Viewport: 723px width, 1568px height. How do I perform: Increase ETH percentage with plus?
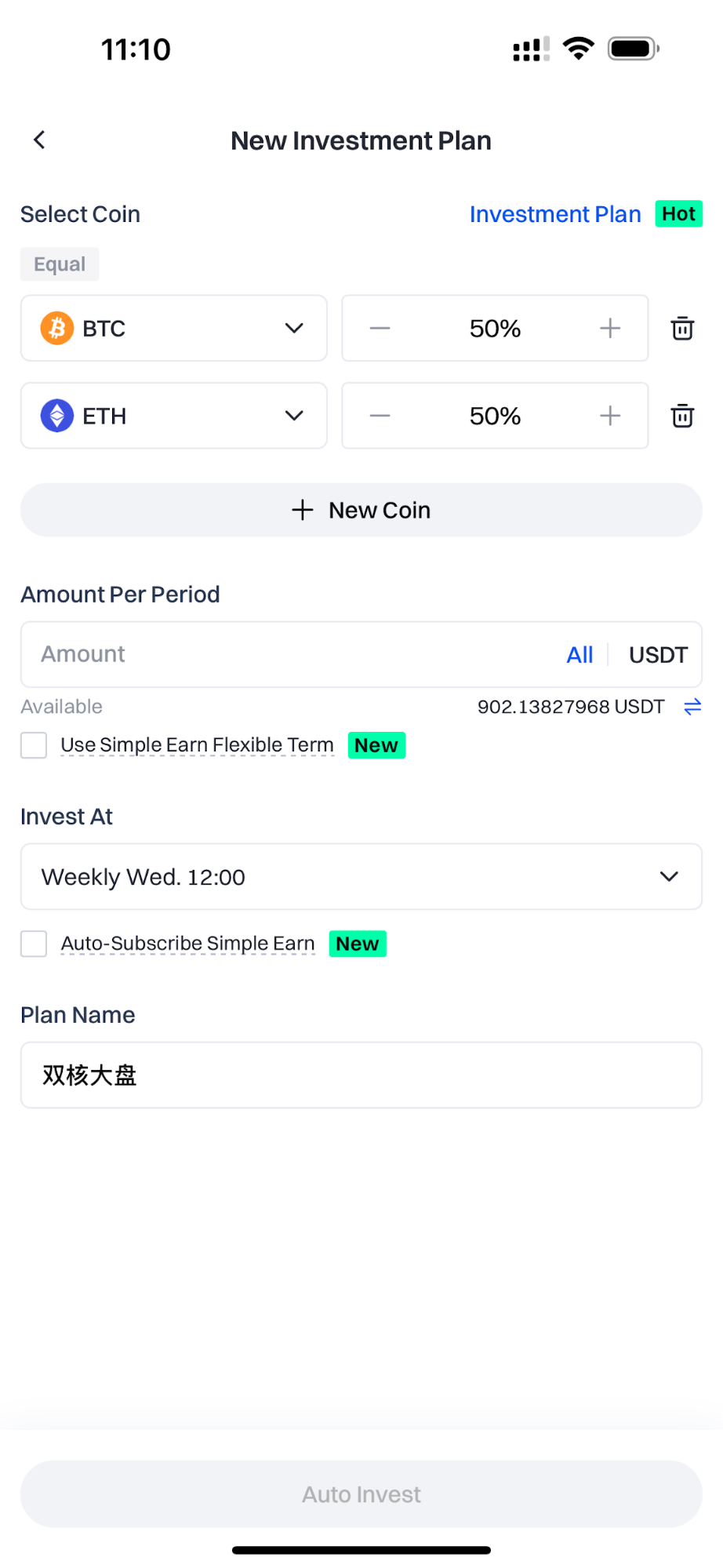coord(610,416)
